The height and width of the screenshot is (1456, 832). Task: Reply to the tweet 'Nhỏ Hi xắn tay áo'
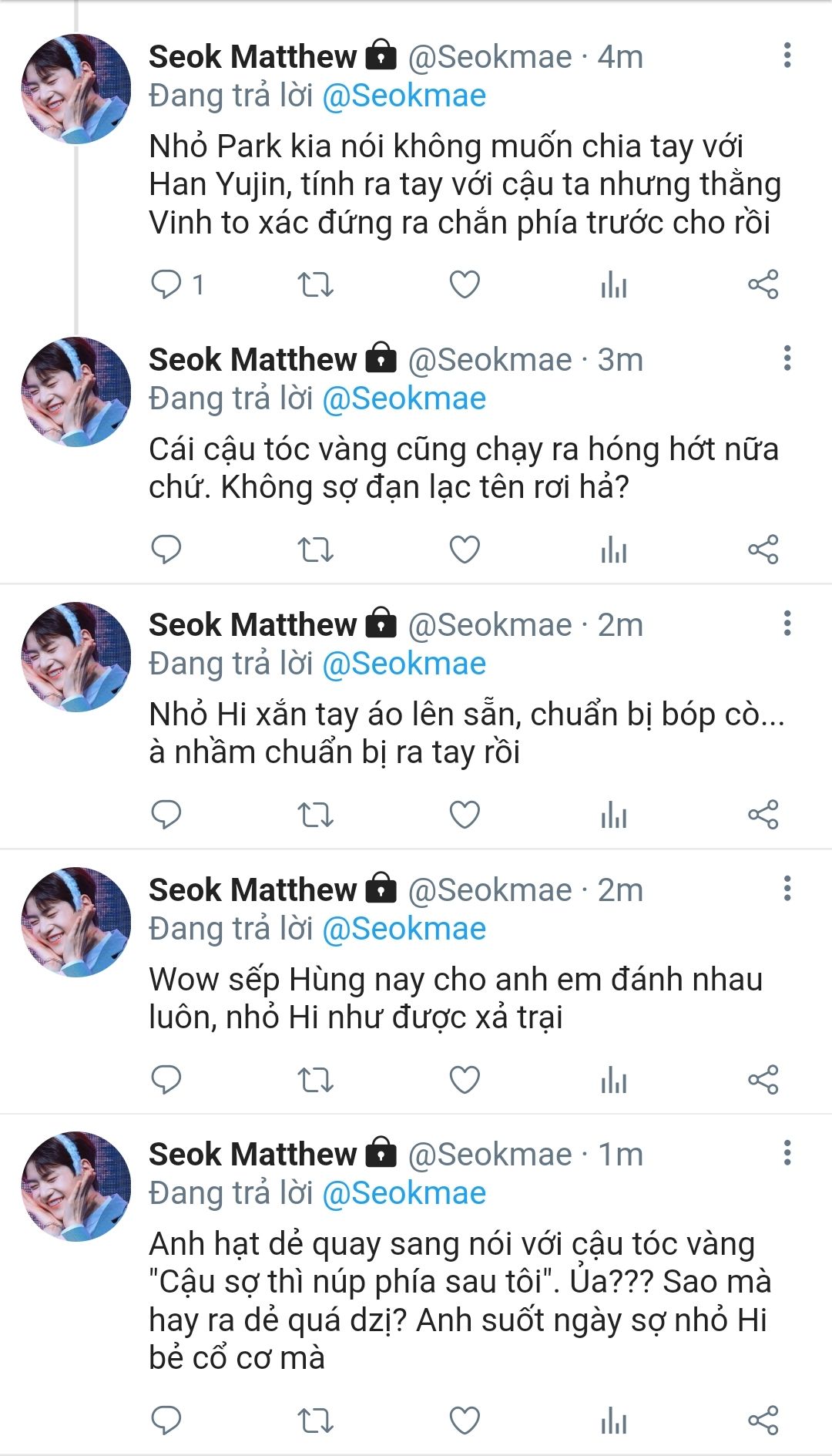[x=166, y=815]
